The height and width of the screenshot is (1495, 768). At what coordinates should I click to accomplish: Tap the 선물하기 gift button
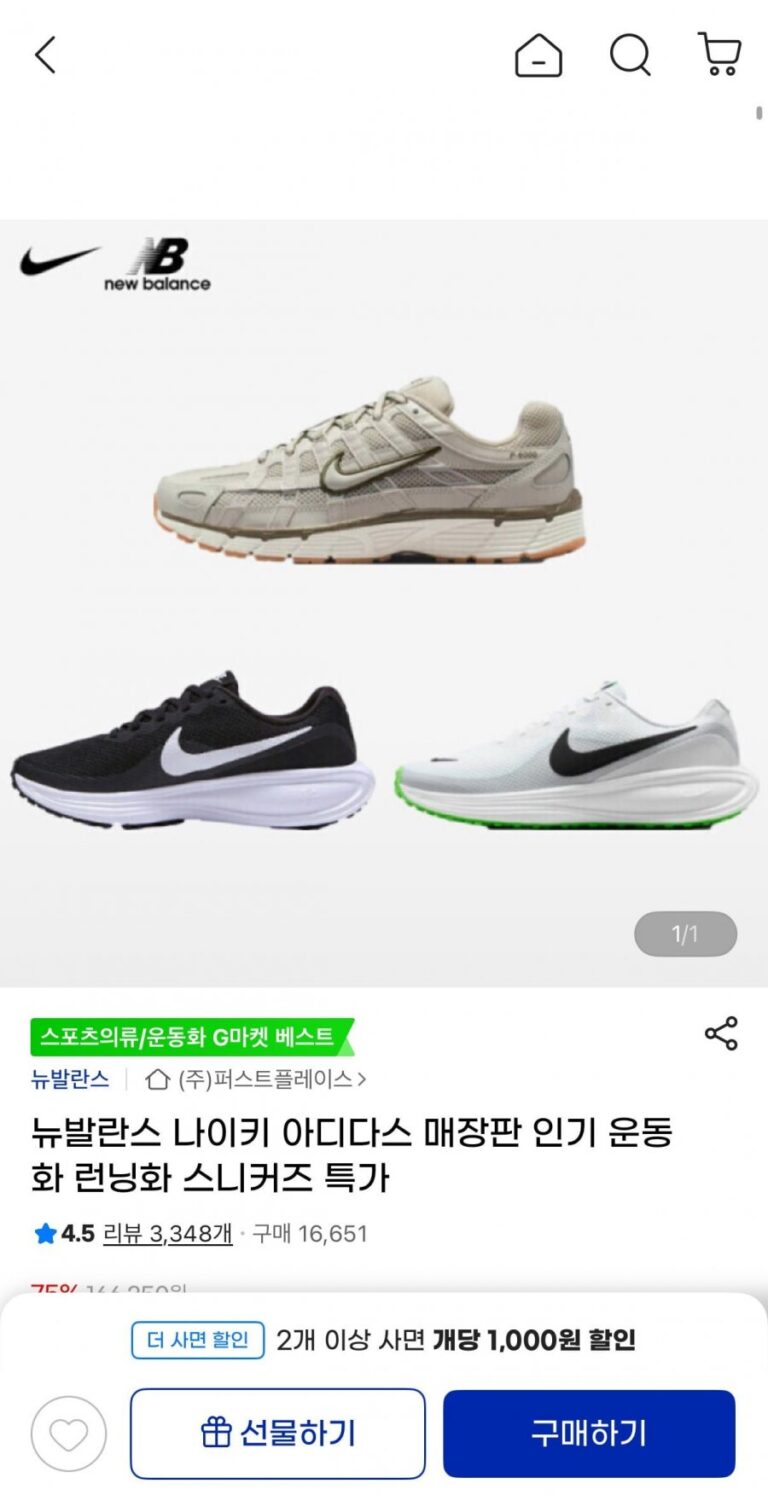coord(278,1433)
